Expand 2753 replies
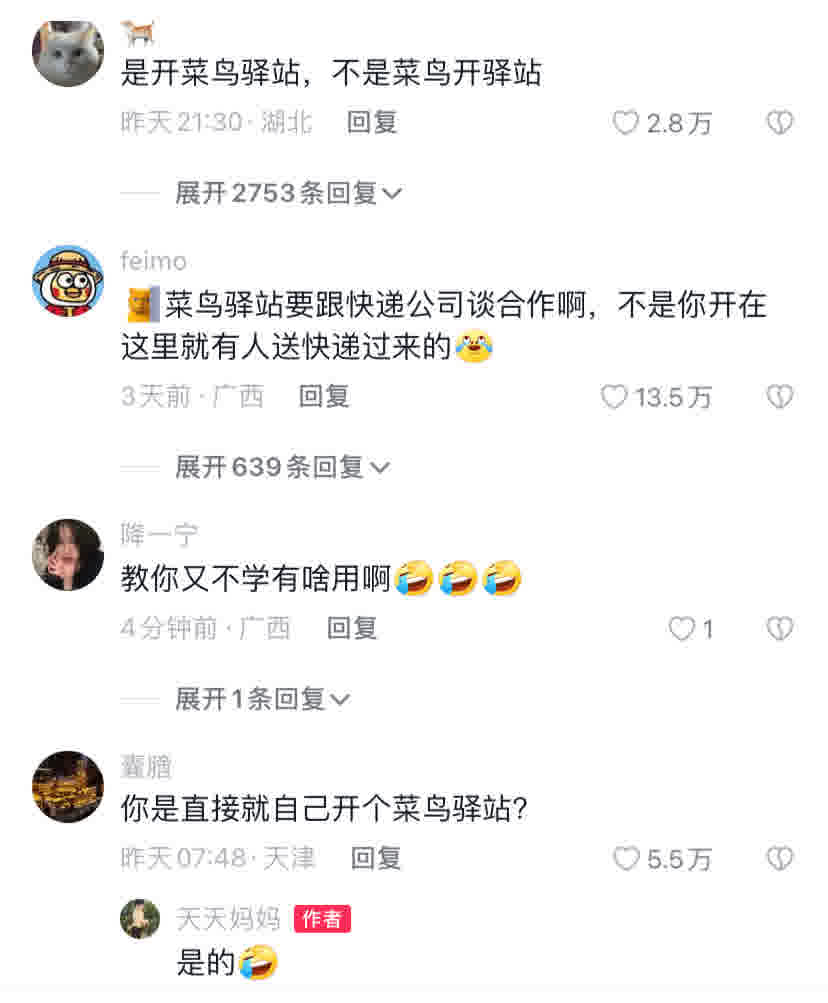828x1003 pixels. [288, 193]
